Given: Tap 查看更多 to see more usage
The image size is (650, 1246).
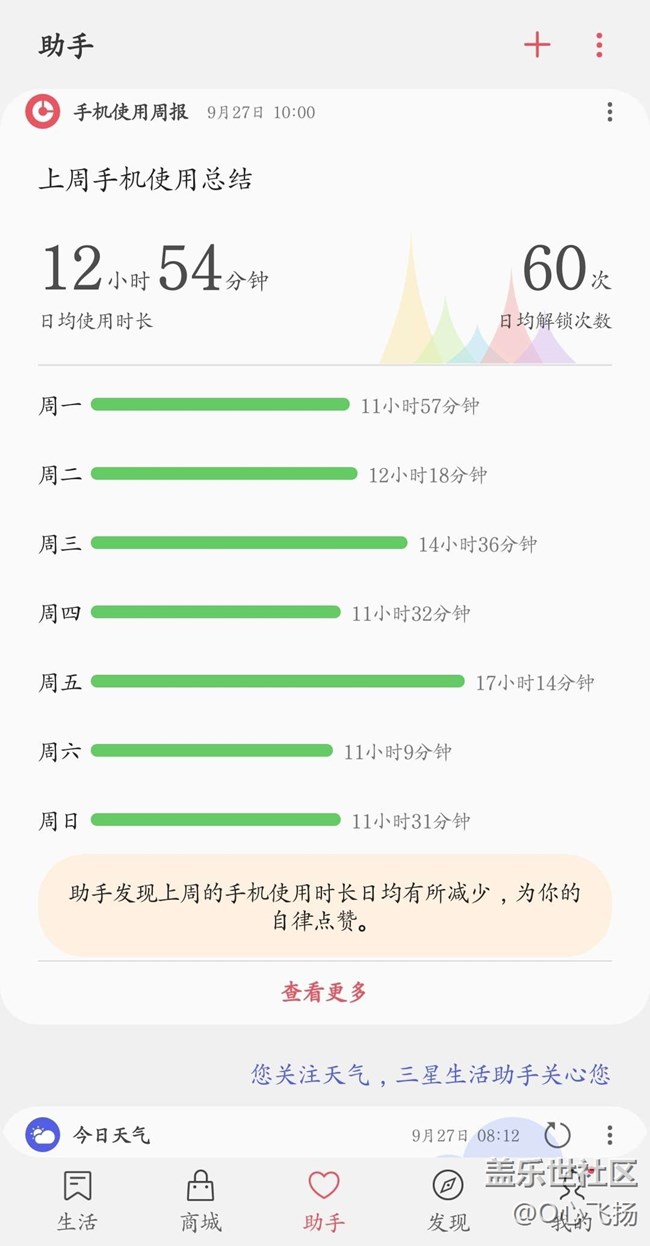Looking at the screenshot, I should tap(324, 992).
